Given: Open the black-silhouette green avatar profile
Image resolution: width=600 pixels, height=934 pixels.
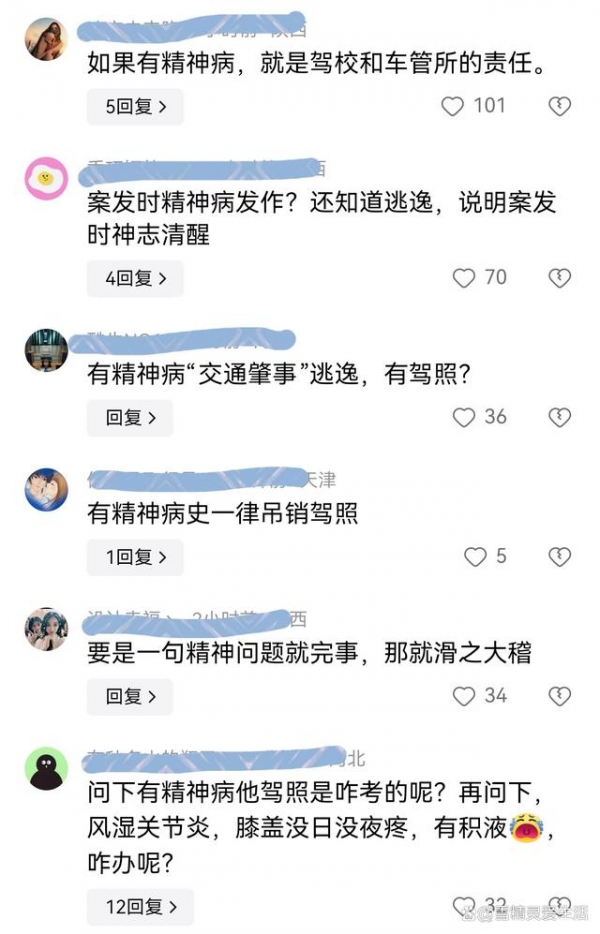Looking at the screenshot, I should click(x=46, y=768).
